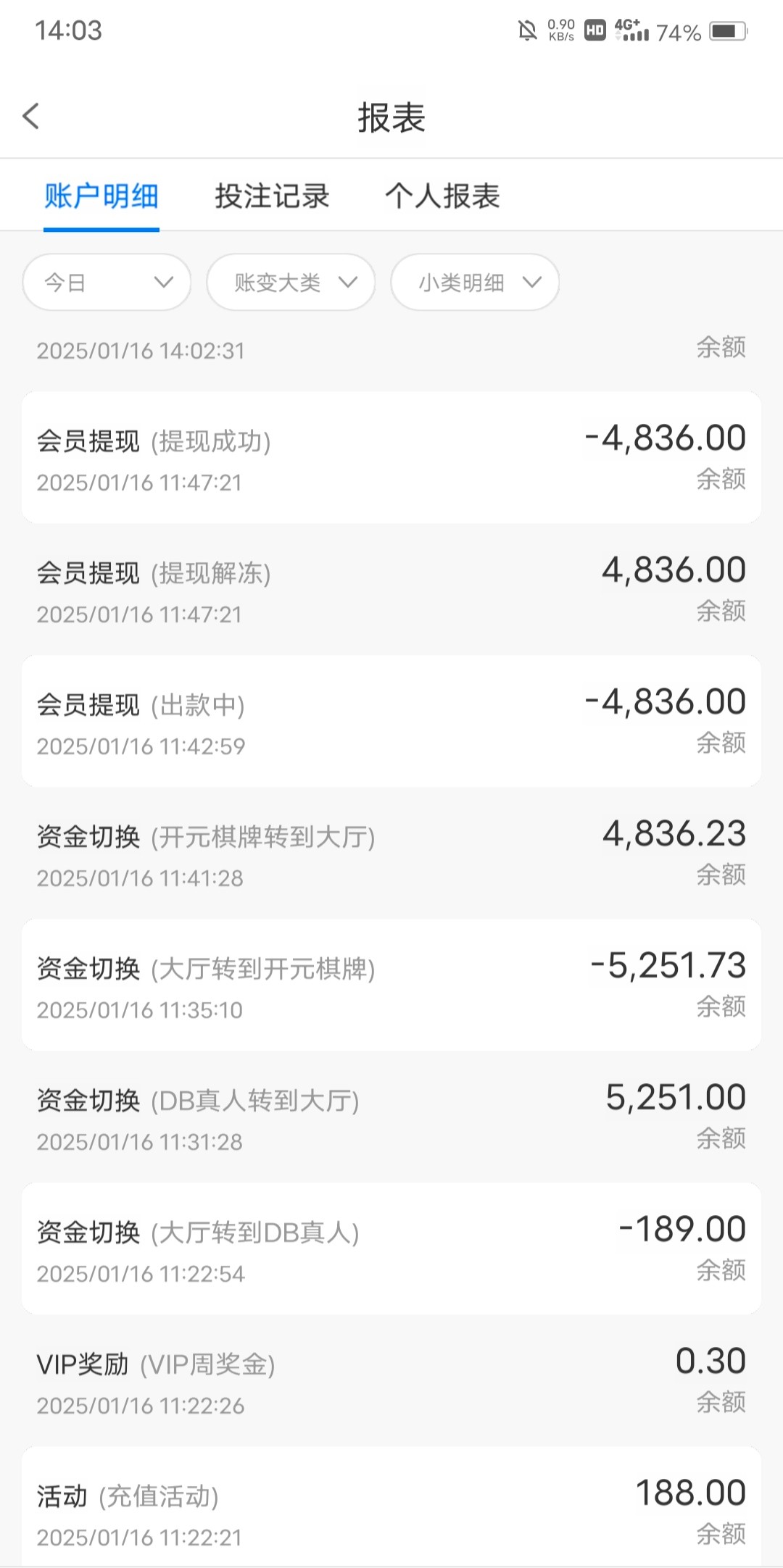Open the 充值活动 record
Viewport: 783px width, 1568px height.
pos(391,1507)
